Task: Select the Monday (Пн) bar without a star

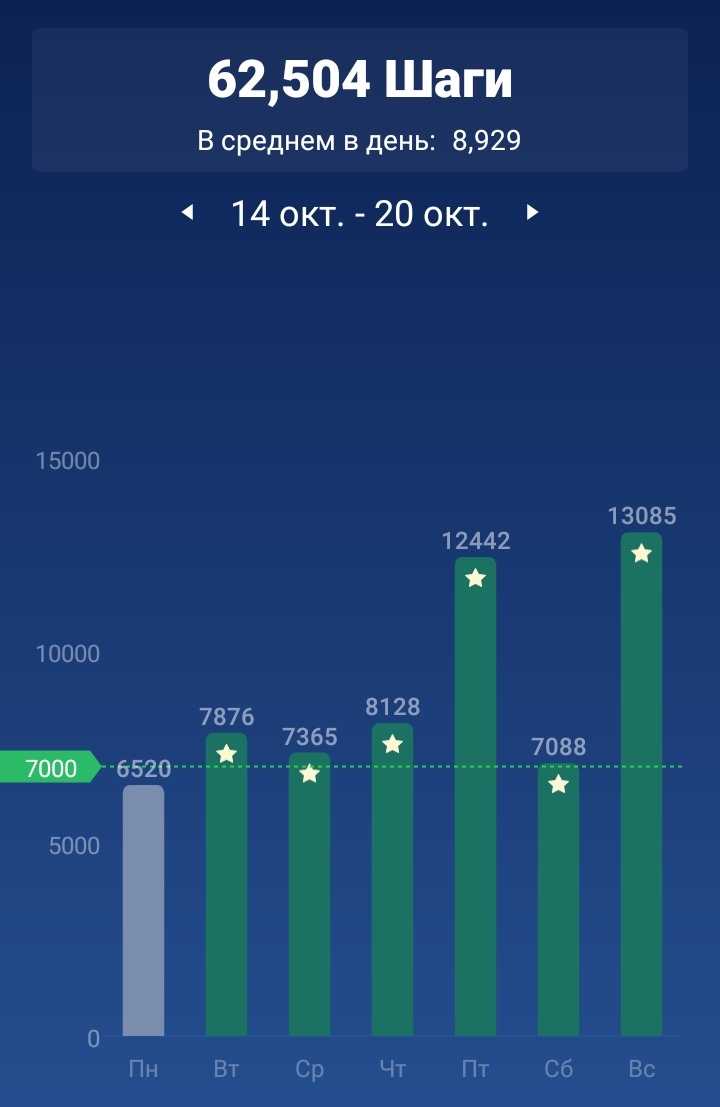Action: click(x=143, y=910)
